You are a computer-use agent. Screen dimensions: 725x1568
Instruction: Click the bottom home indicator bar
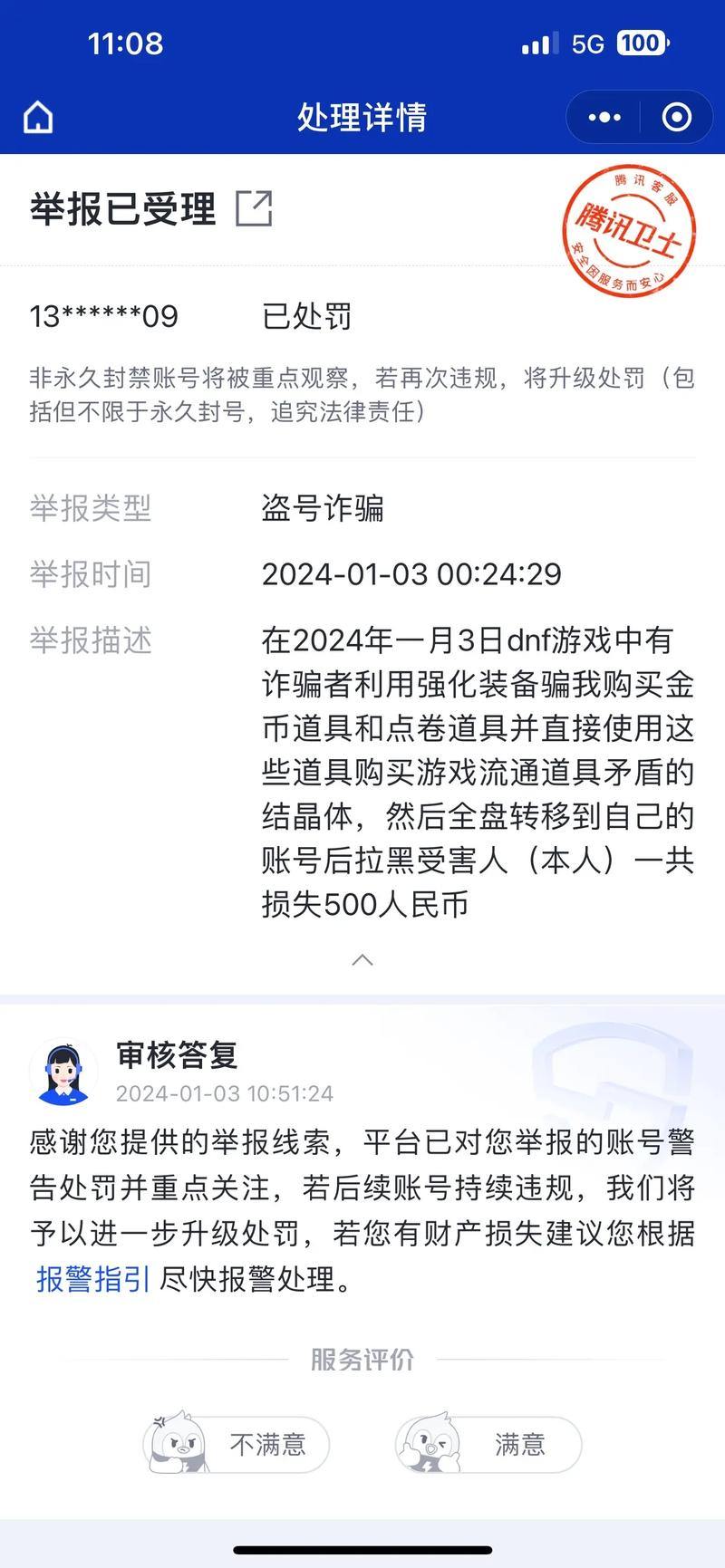(x=362, y=1550)
